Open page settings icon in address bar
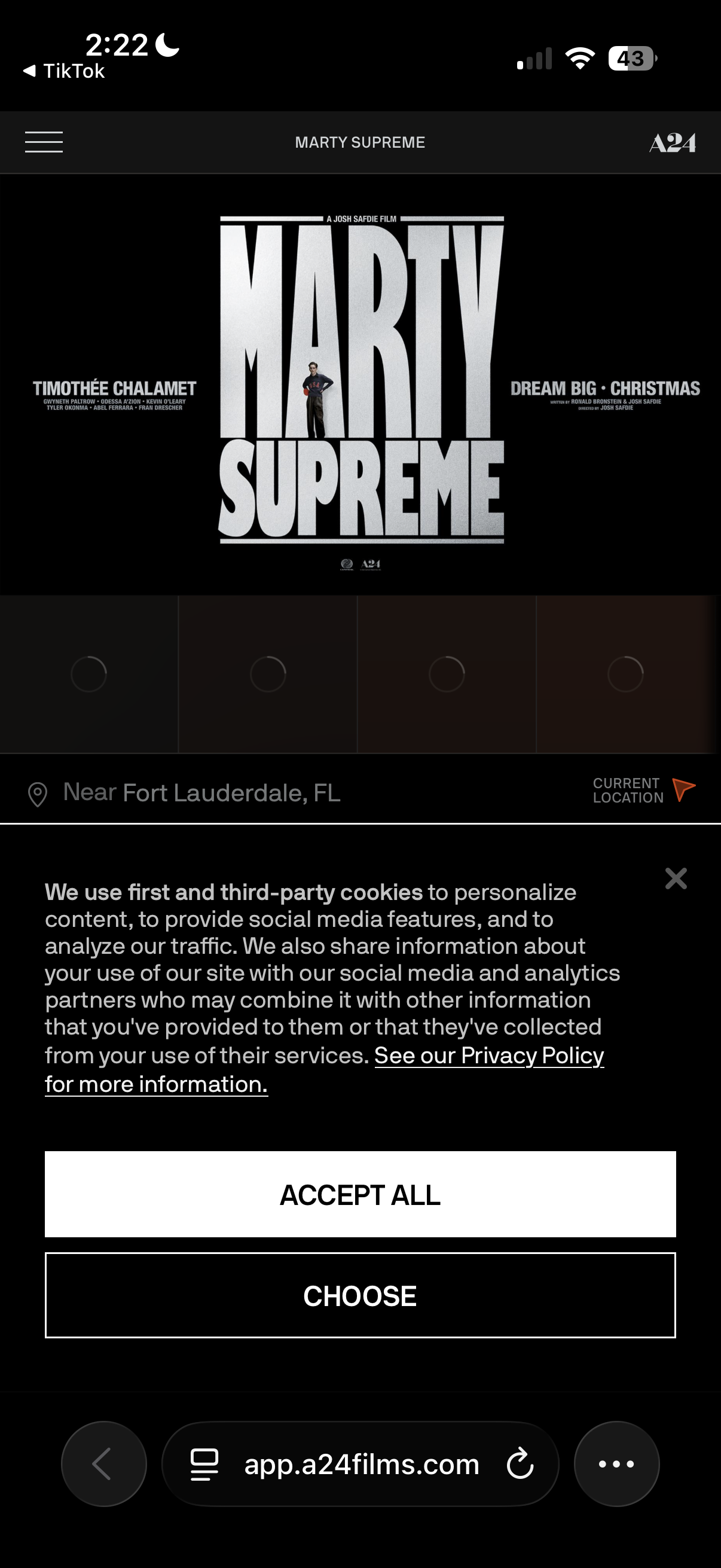Image resolution: width=721 pixels, height=1568 pixels. point(204,1464)
